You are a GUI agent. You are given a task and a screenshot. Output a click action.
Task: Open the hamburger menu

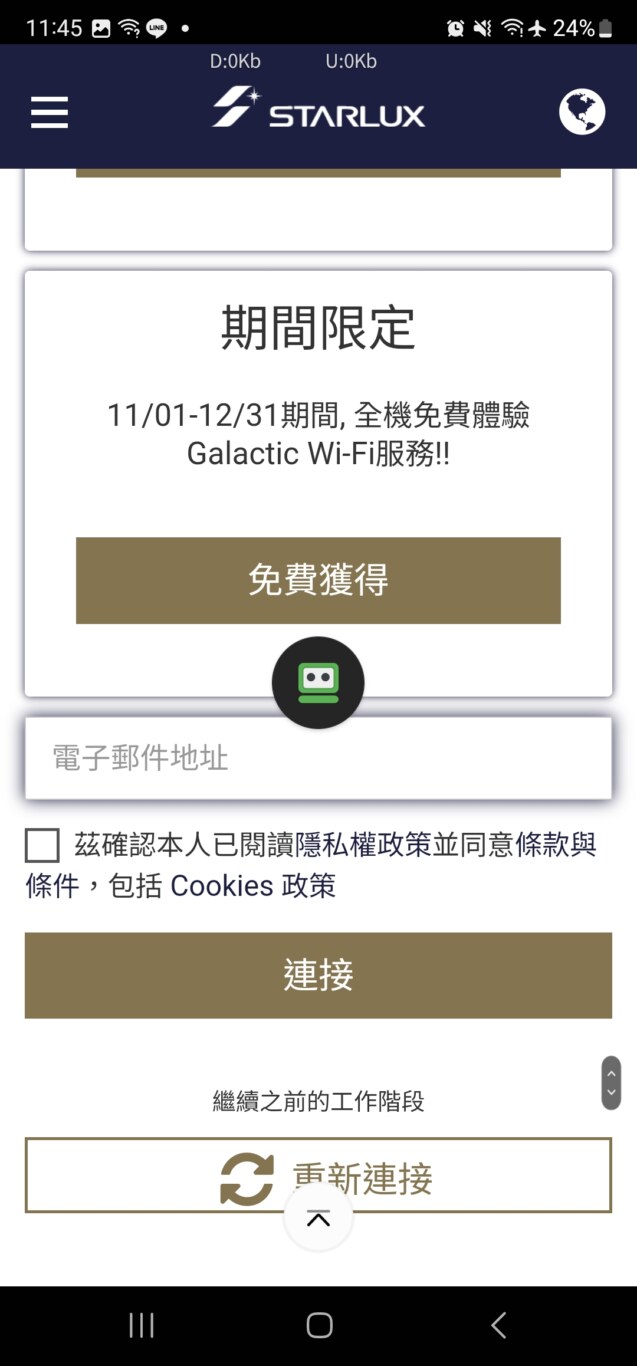[x=49, y=112]
